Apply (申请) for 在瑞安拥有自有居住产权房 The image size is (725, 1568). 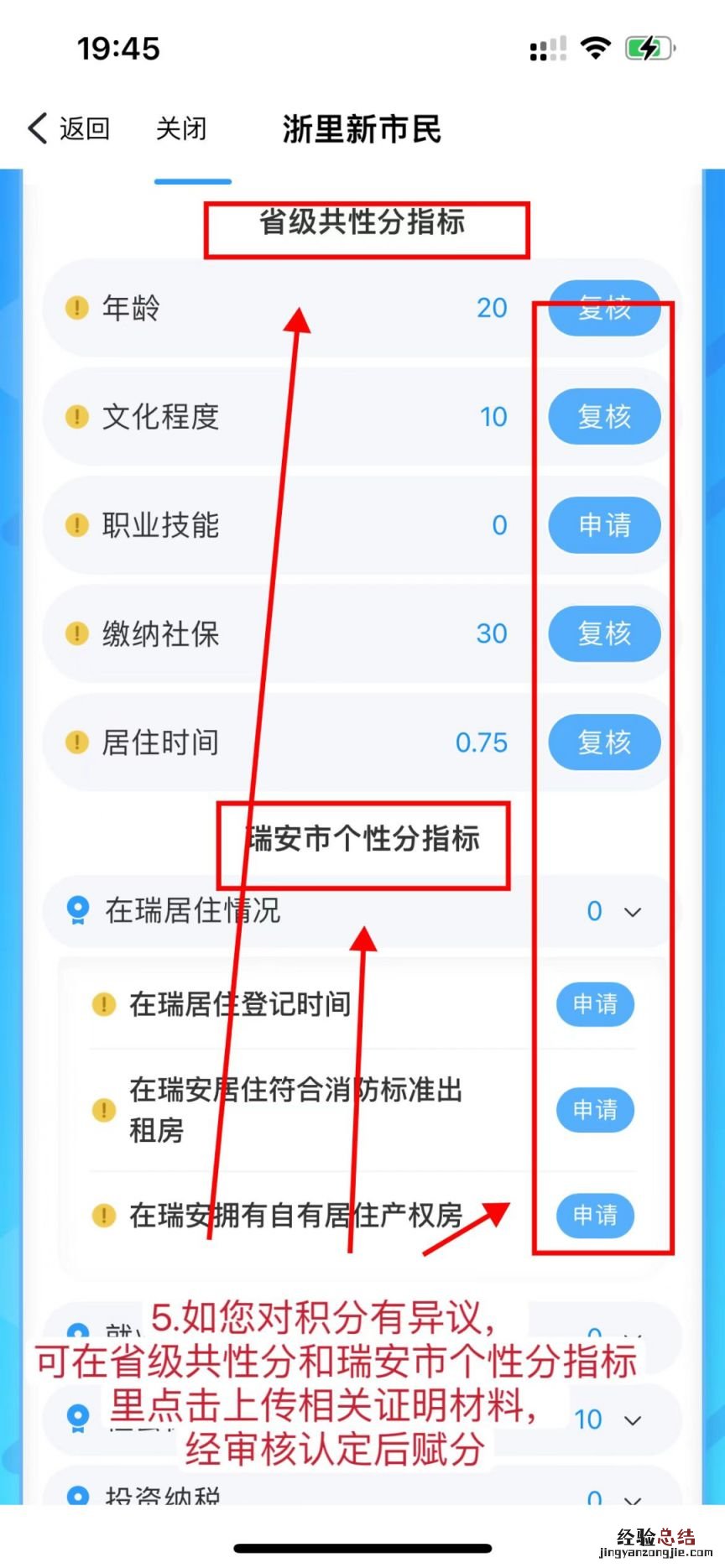tap(595, 1215)
